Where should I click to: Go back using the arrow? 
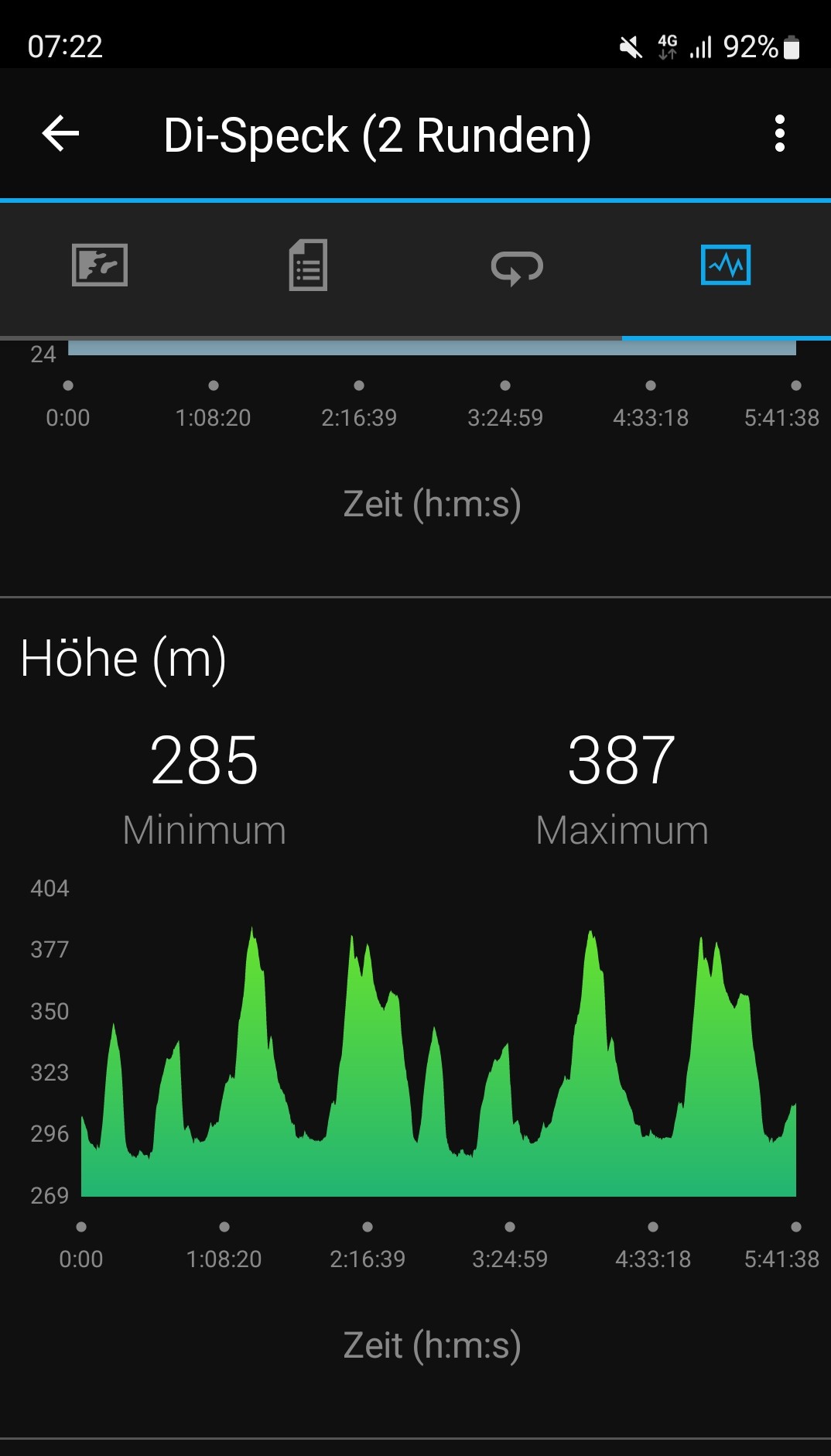click(x=61, y=134)
